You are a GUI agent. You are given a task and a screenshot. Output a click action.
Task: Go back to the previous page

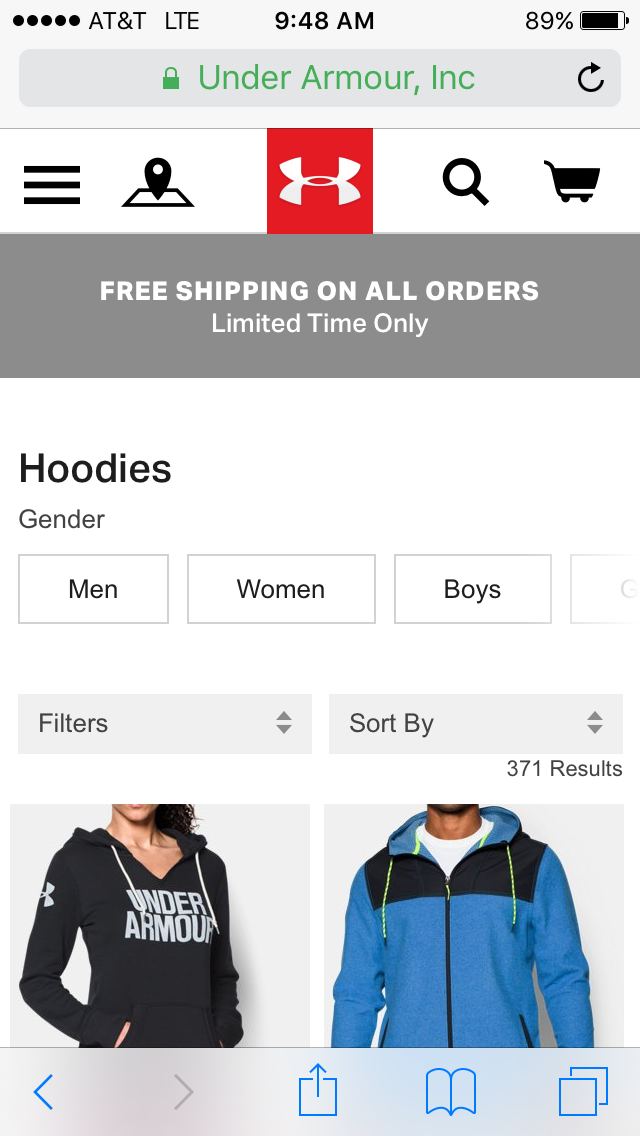43,1092
